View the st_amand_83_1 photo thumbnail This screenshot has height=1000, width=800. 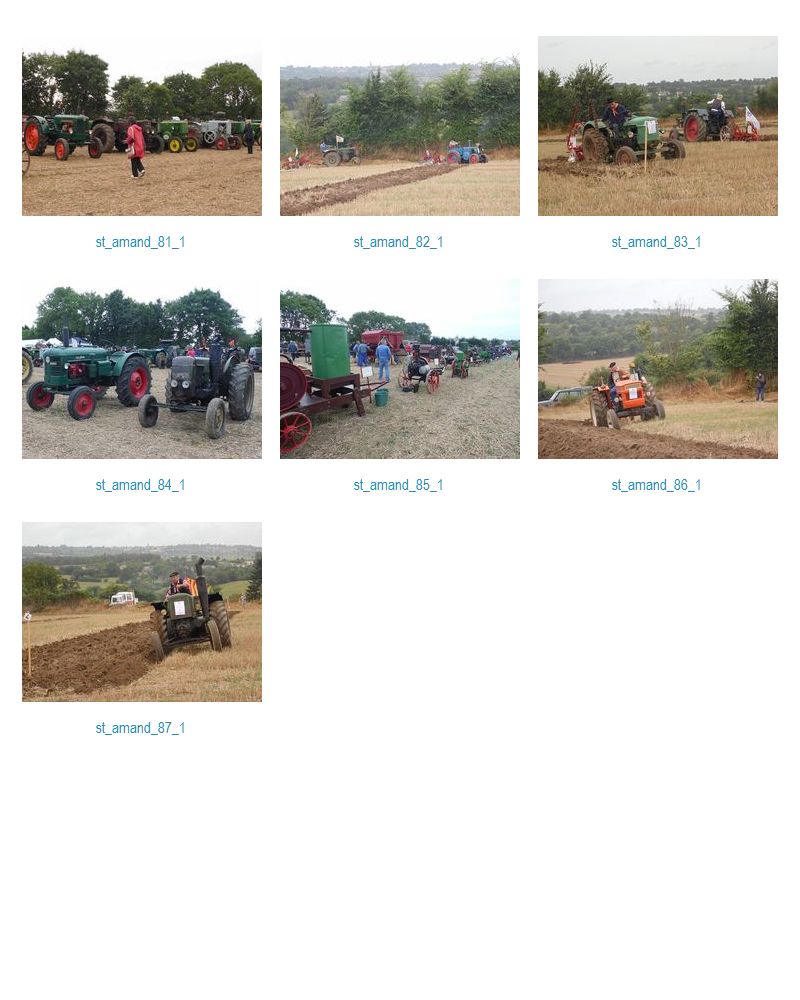coord(657,126)
